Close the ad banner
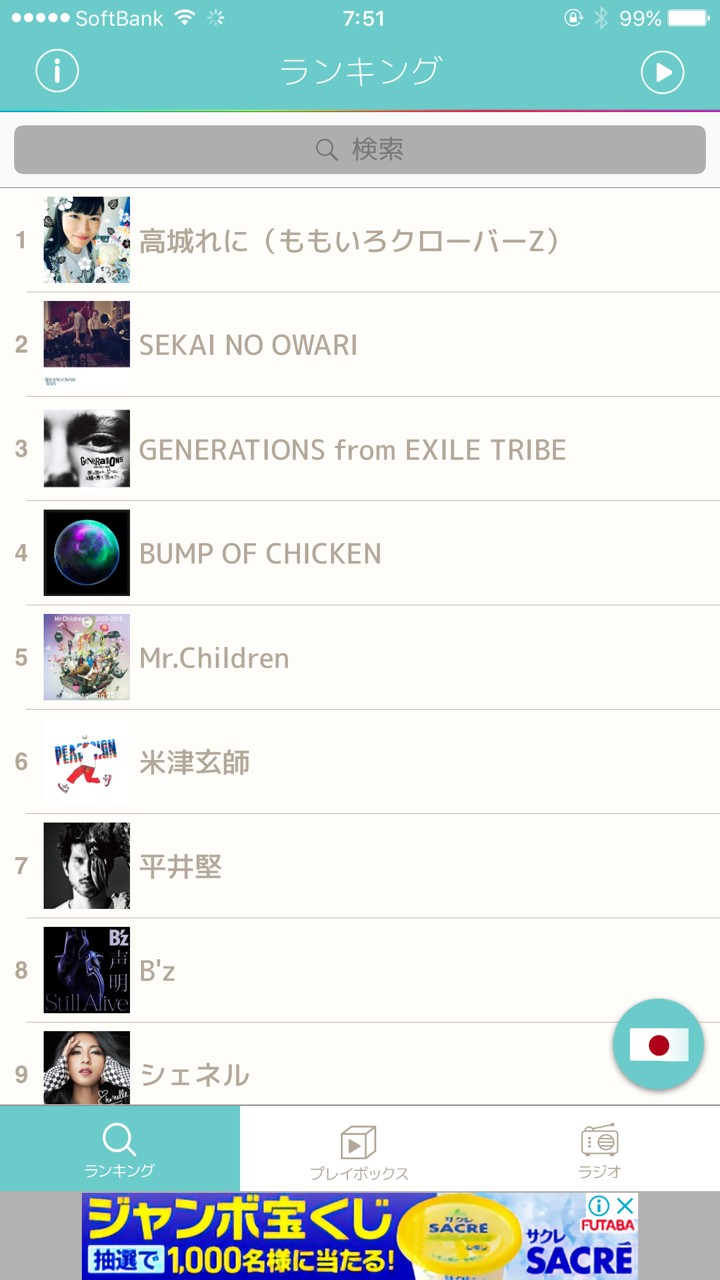This screenshot has height=1280, width=720. (x=624, y=1206)
